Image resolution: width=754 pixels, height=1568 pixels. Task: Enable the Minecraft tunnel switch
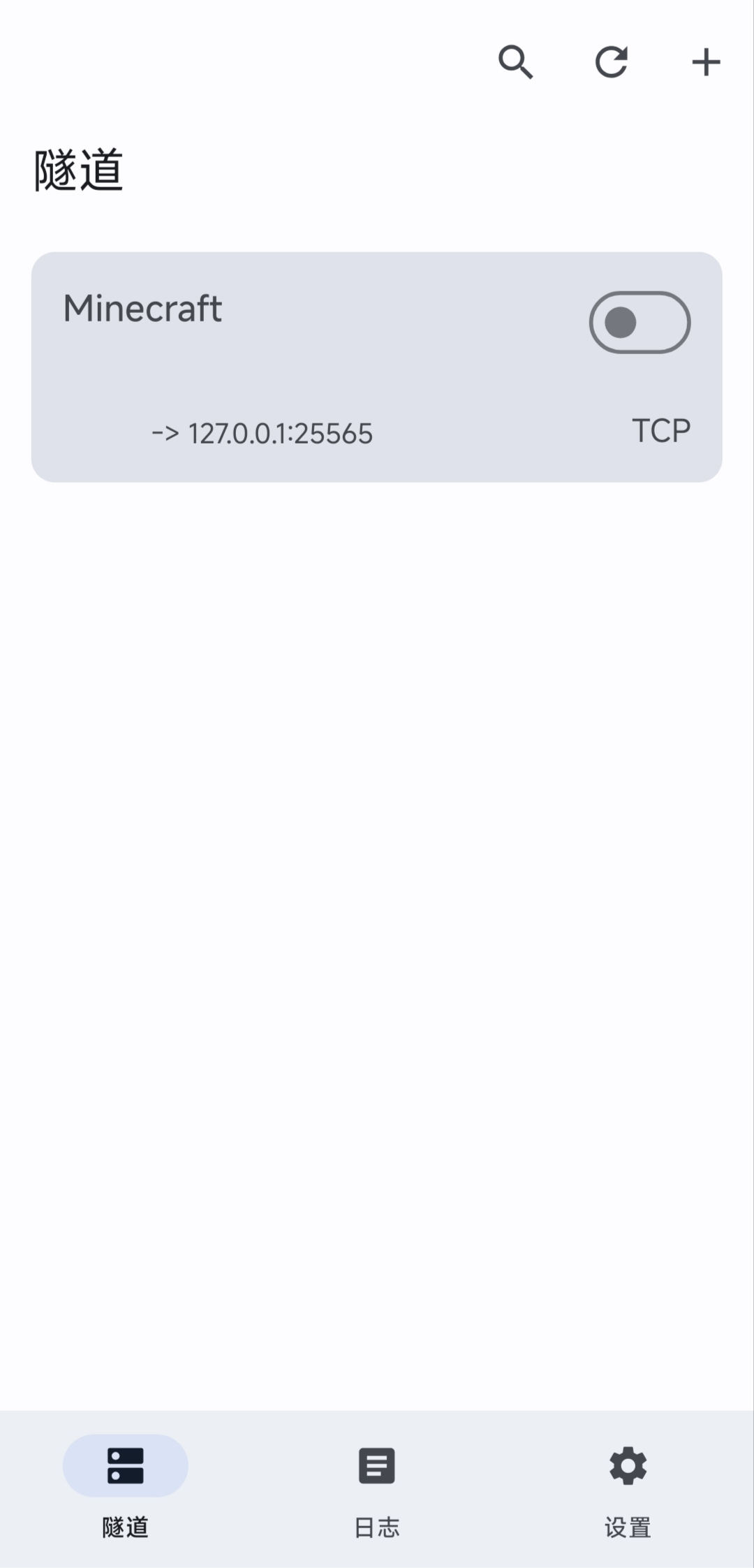[640, 323]
